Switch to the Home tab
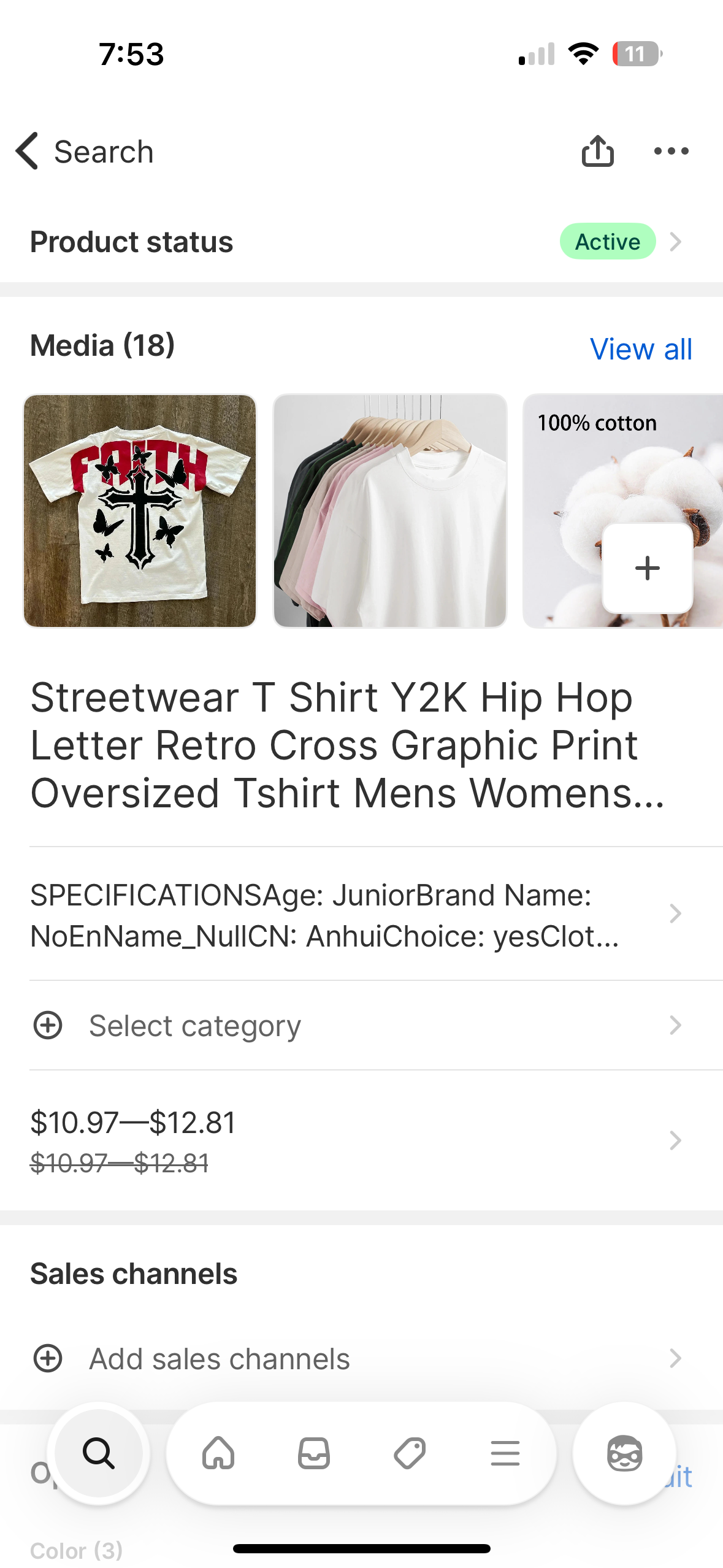The width and height of the screenshot is (723, 1568). [218, 1453]
